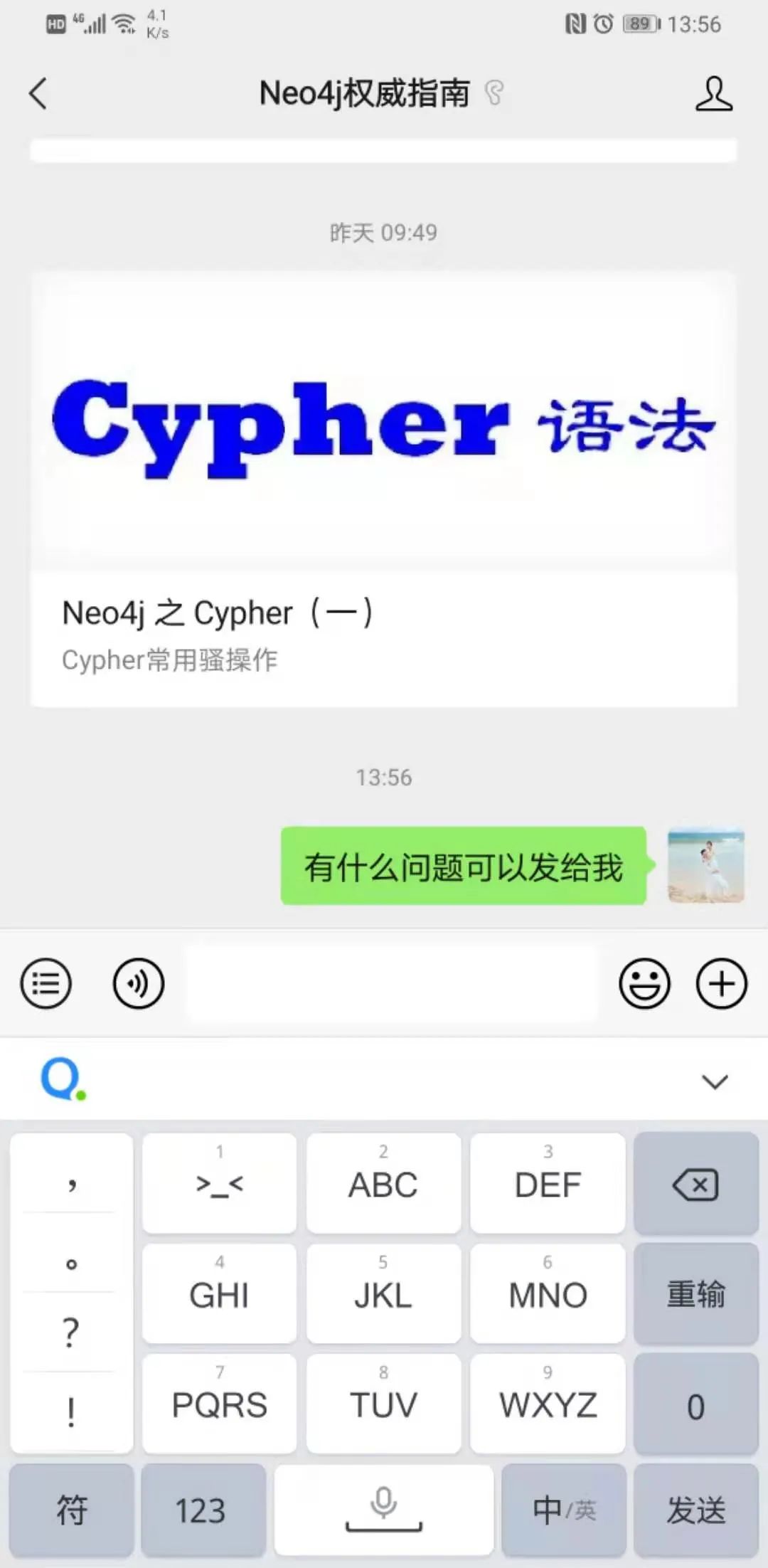Open the account profile icon
768x1568 pixels.
[713, 93]
